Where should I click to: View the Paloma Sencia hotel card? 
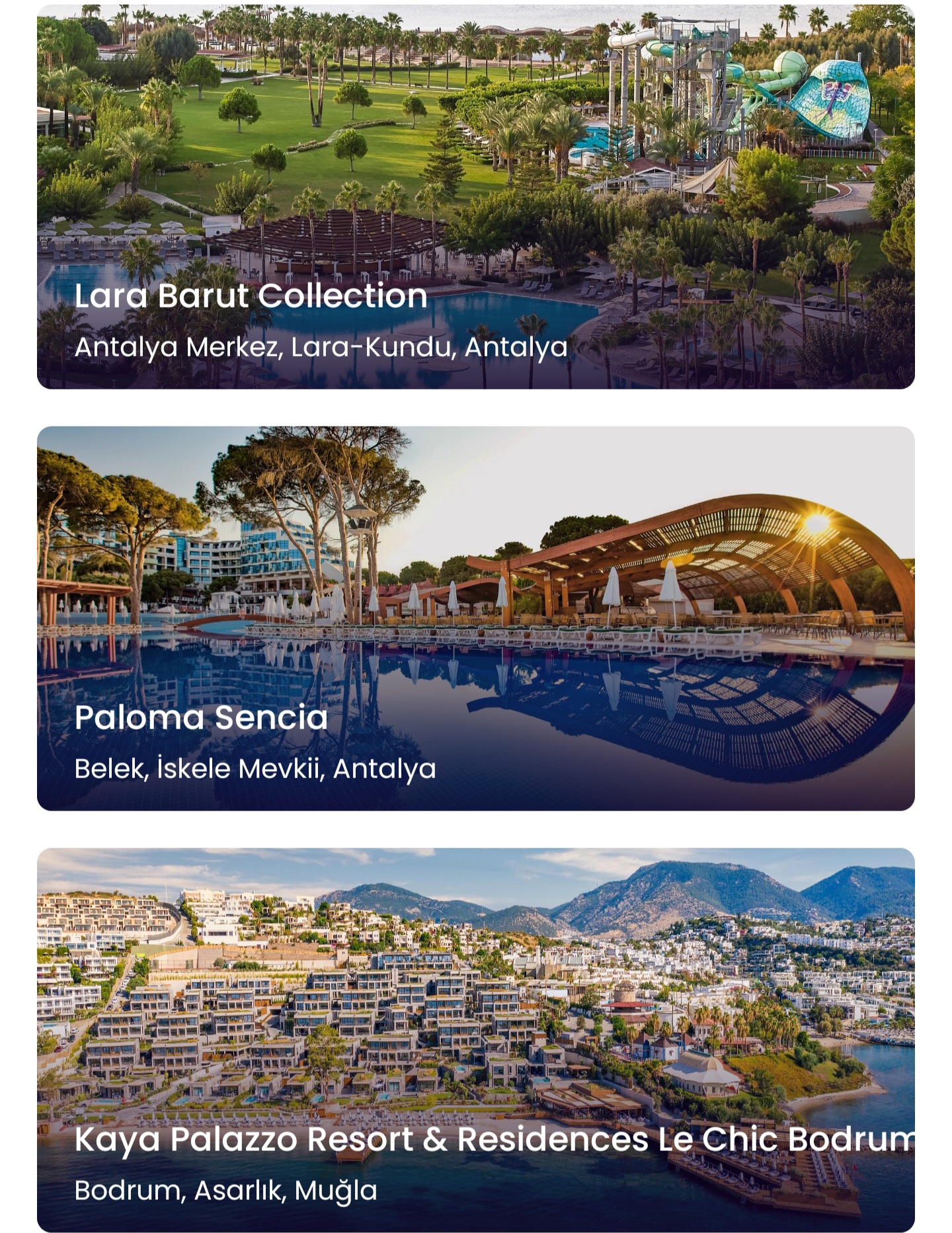[475, 618]
